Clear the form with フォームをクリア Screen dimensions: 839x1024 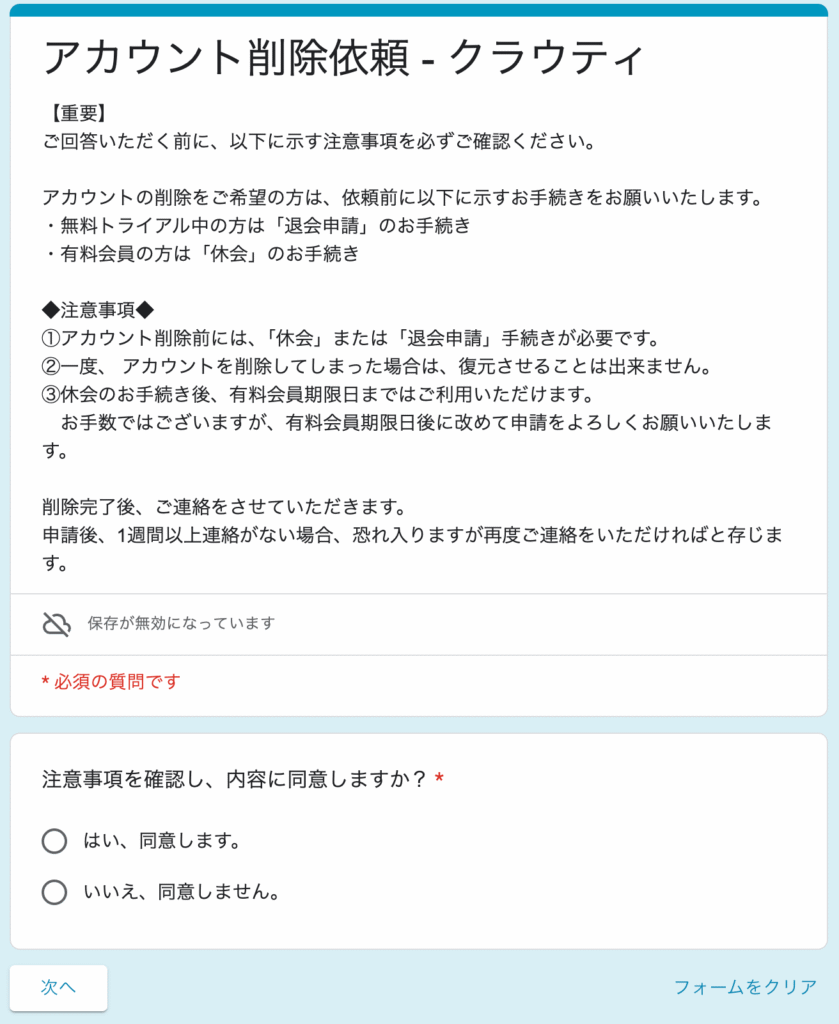point(745,987)
